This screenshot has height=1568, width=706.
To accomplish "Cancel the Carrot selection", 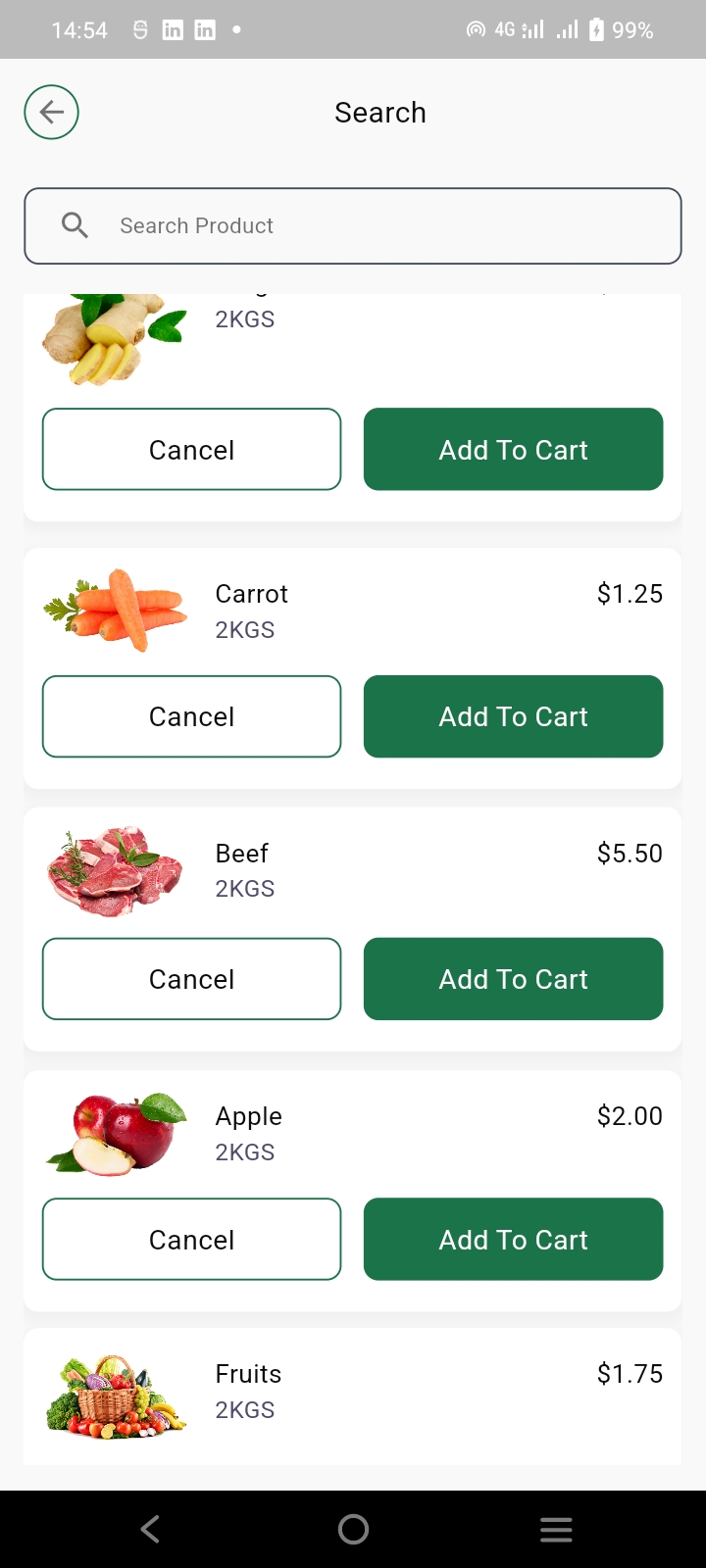I will (191, 716).
